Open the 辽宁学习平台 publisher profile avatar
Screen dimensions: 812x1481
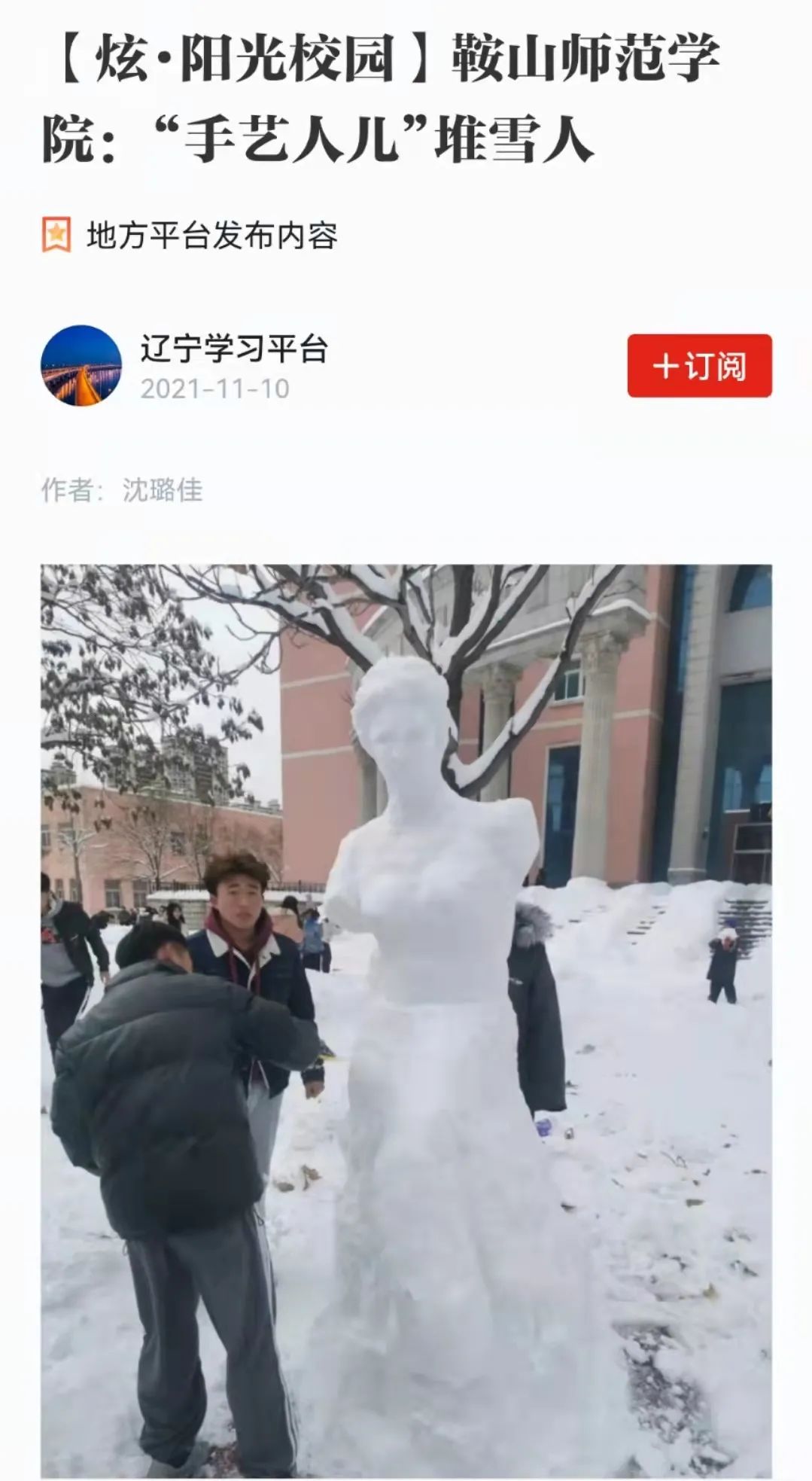pos(81,366)
